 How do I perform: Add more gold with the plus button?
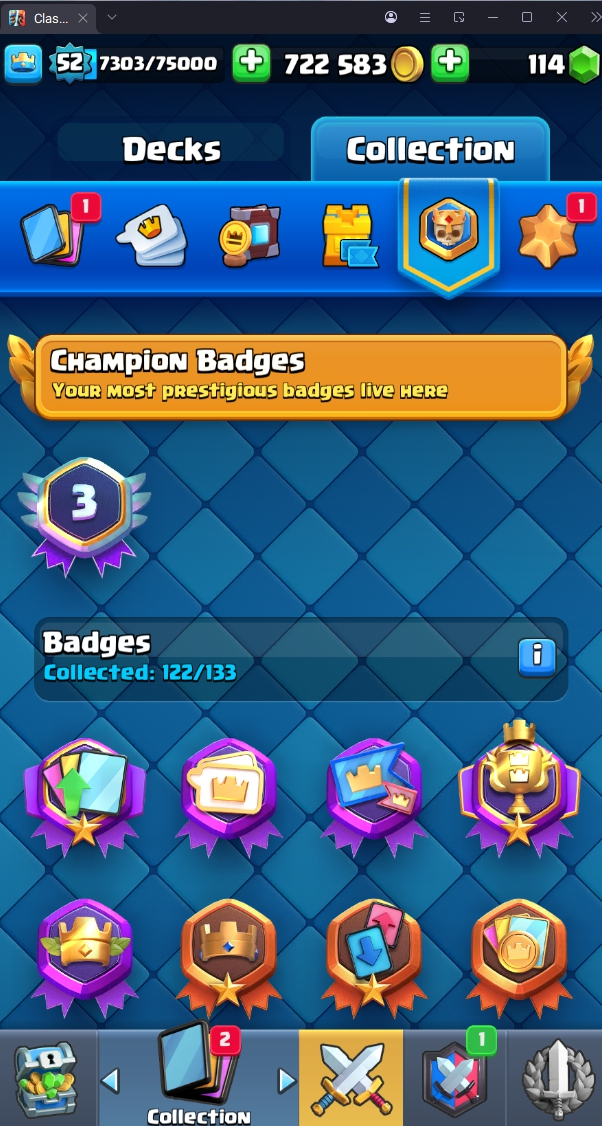click(450, 64)
